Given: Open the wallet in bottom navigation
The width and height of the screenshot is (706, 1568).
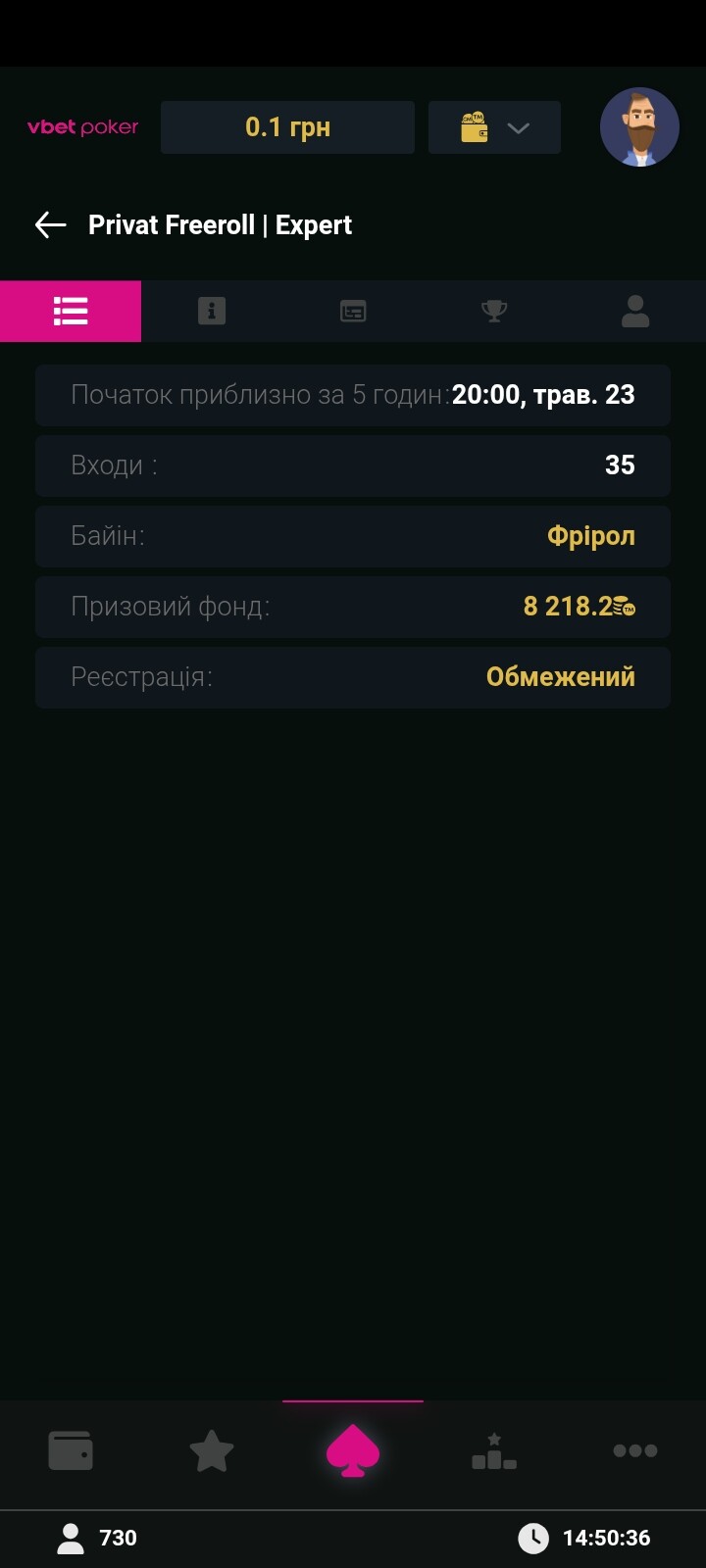Looking at the screenshot, I should [71, 1450].
